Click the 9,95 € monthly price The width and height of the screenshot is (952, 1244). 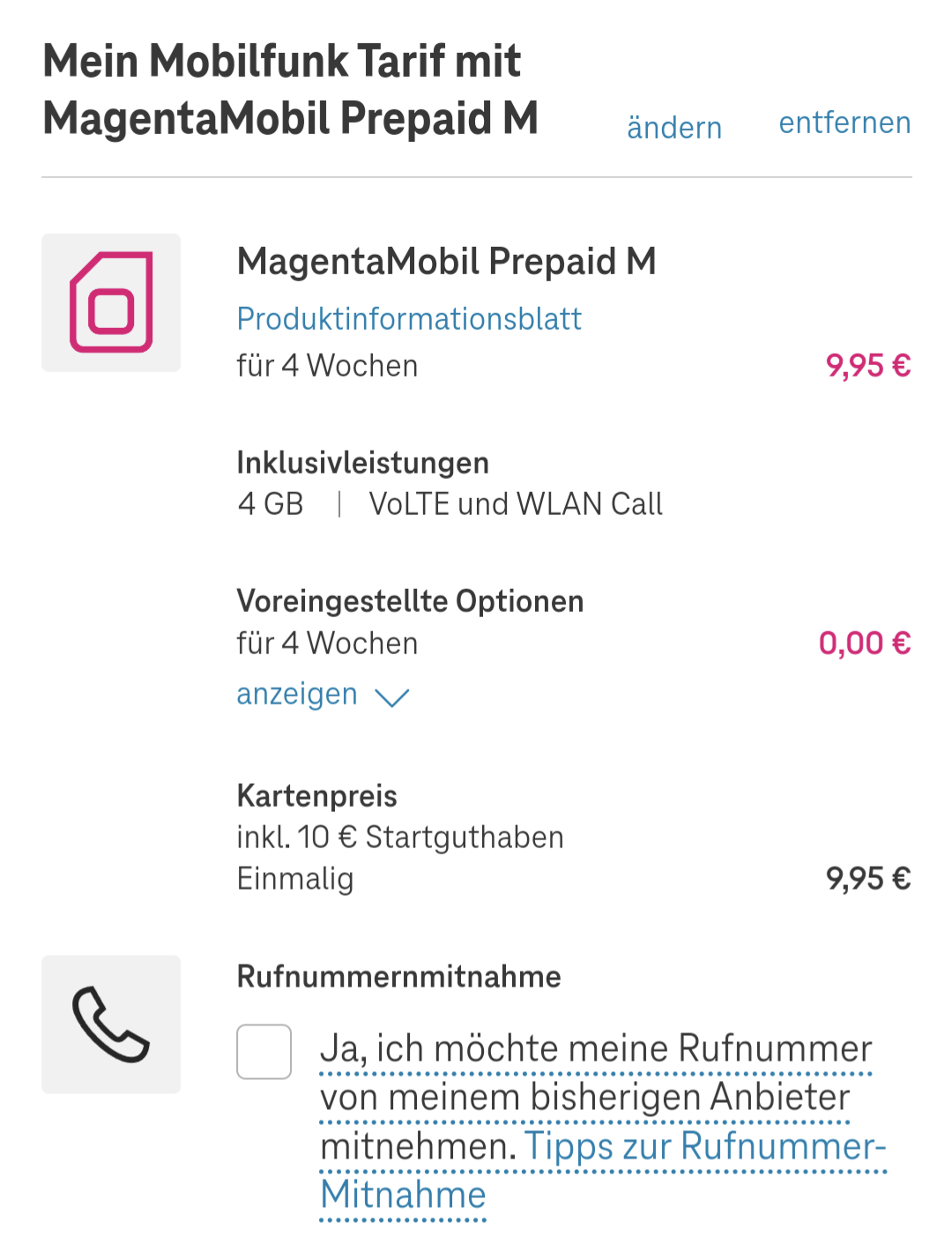tap(866, 365)
